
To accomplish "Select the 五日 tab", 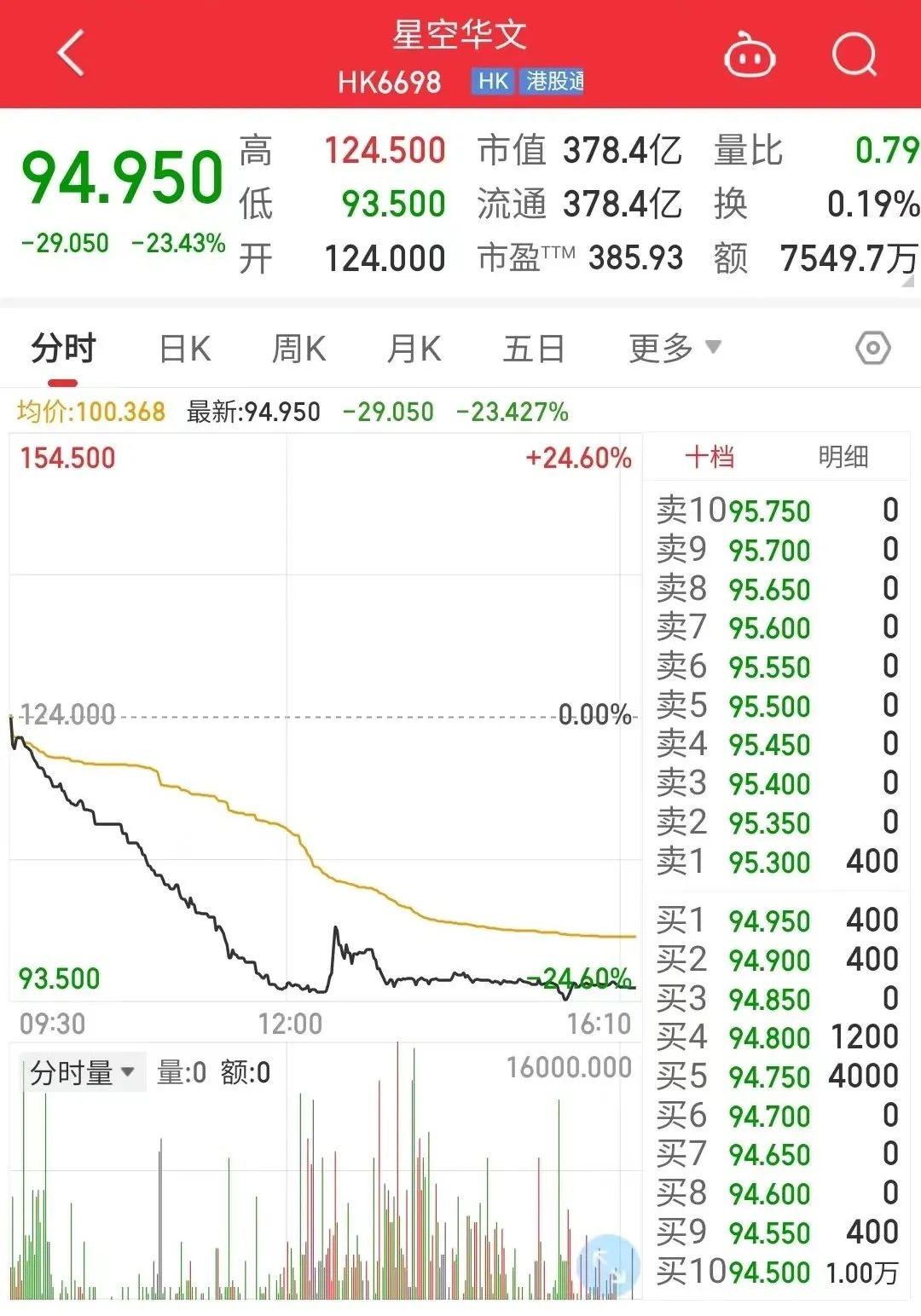I will (533, 348).
